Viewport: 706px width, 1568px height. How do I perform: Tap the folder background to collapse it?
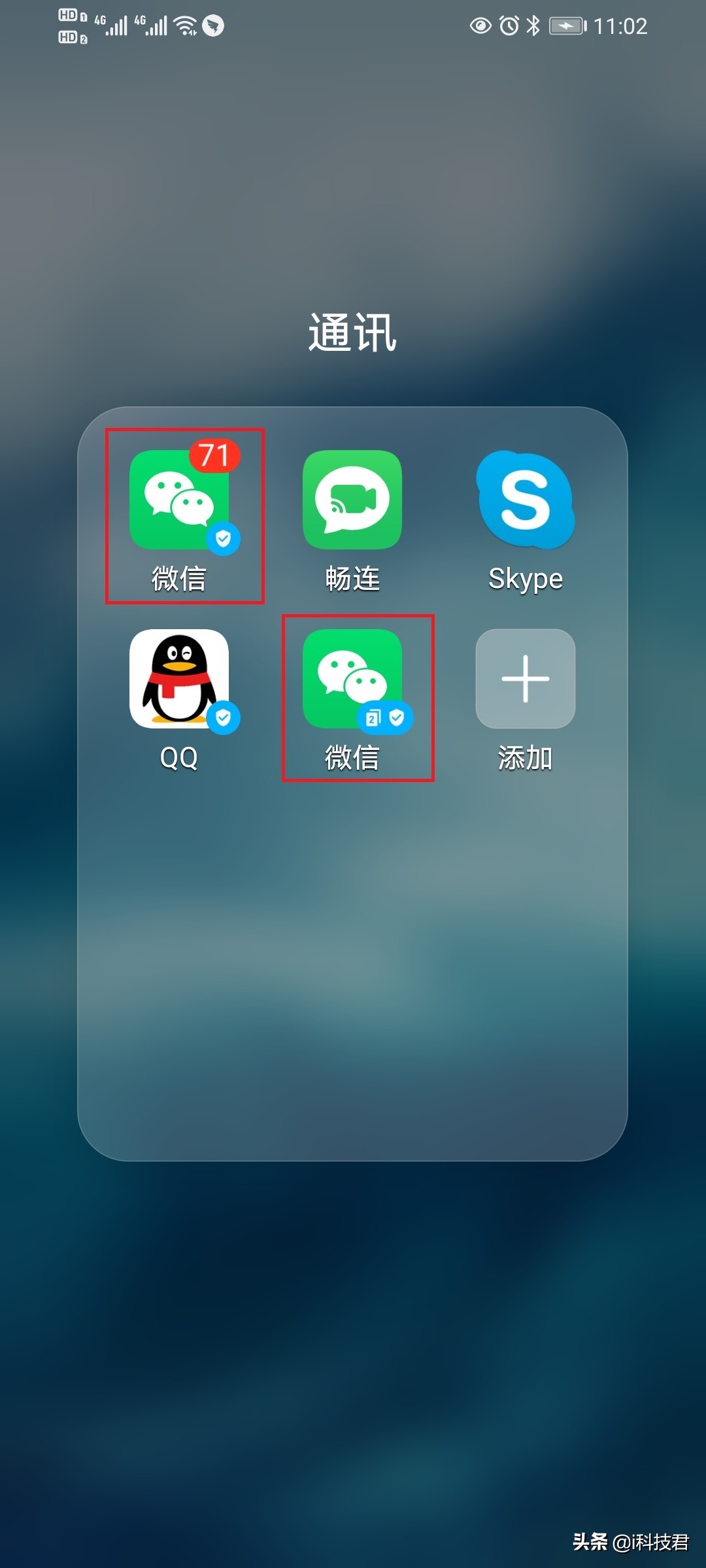point(353,980)
